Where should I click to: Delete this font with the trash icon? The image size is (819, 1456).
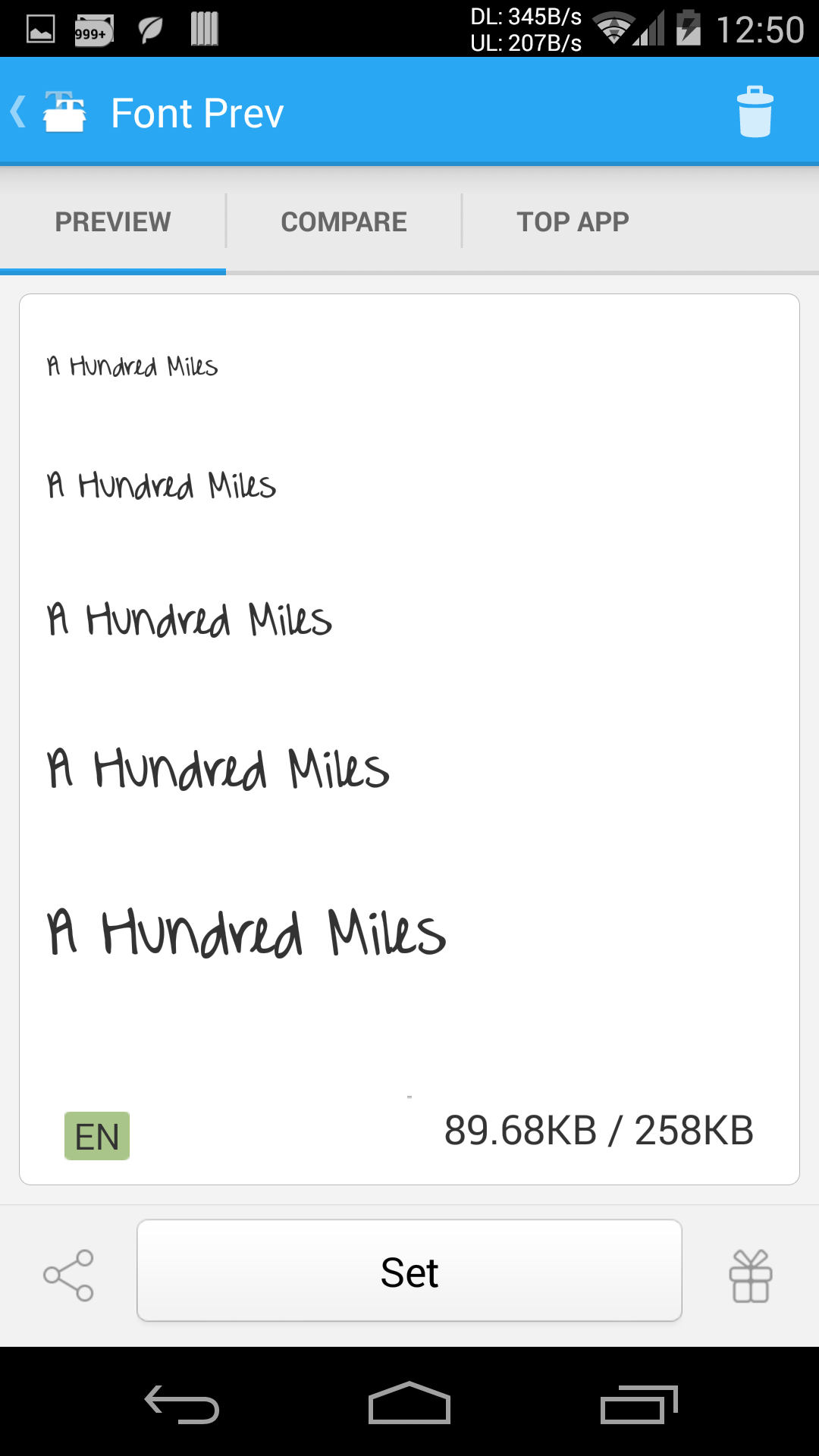pyautogui.click(x=755, y=112)
